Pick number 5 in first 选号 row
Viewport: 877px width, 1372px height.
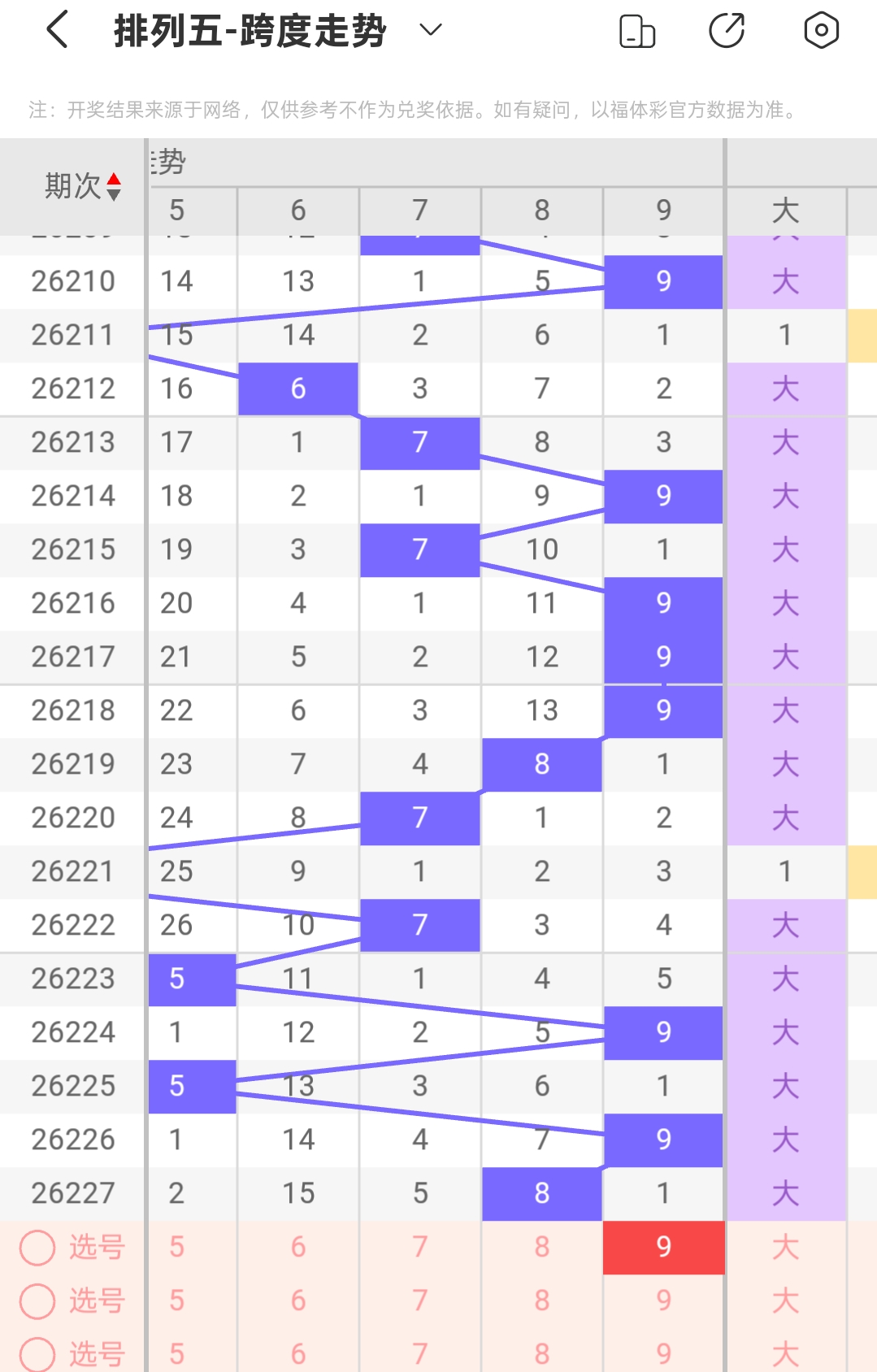(176, 1248)
